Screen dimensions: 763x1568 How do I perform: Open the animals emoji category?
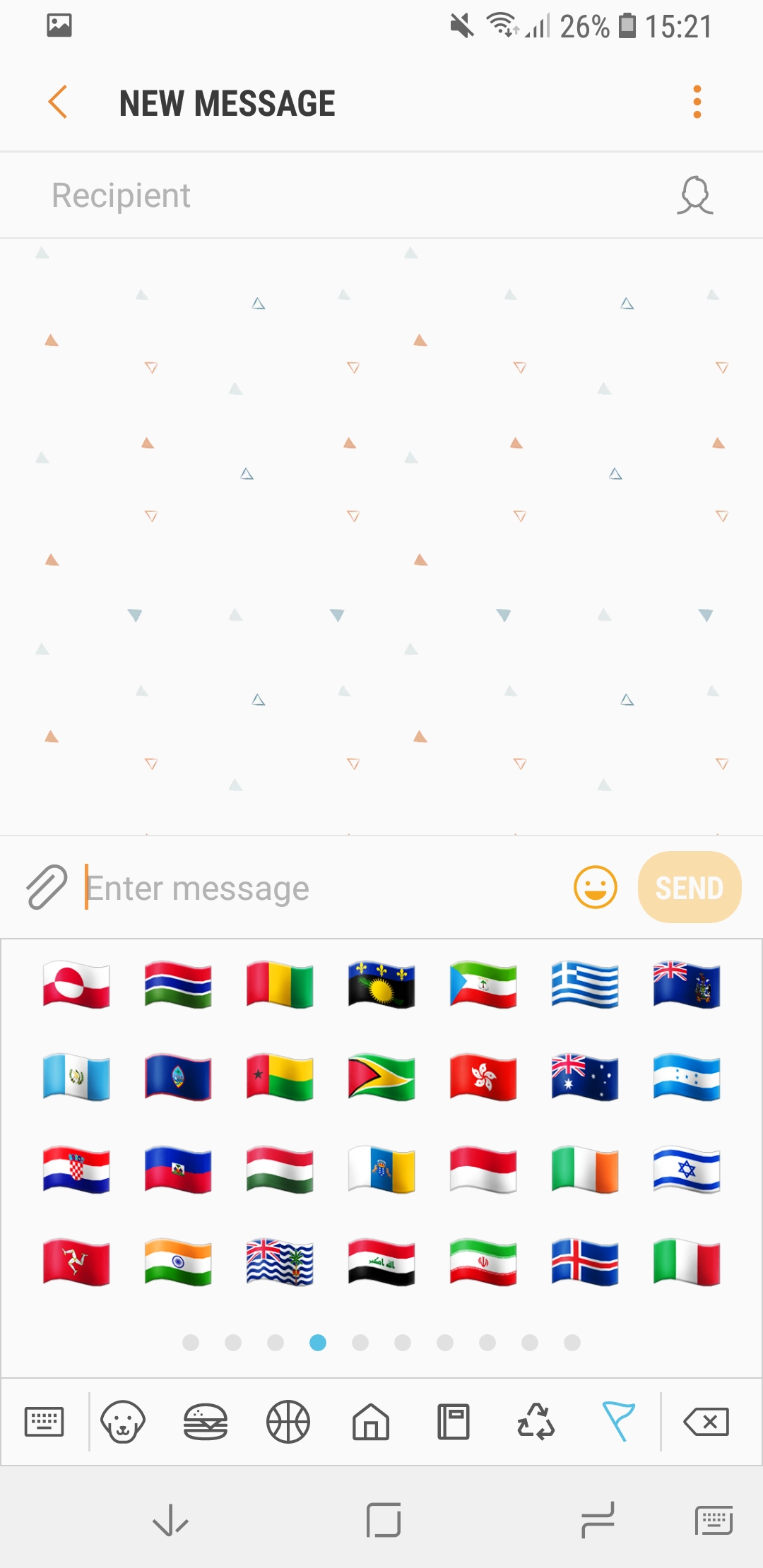(123, 1421)
